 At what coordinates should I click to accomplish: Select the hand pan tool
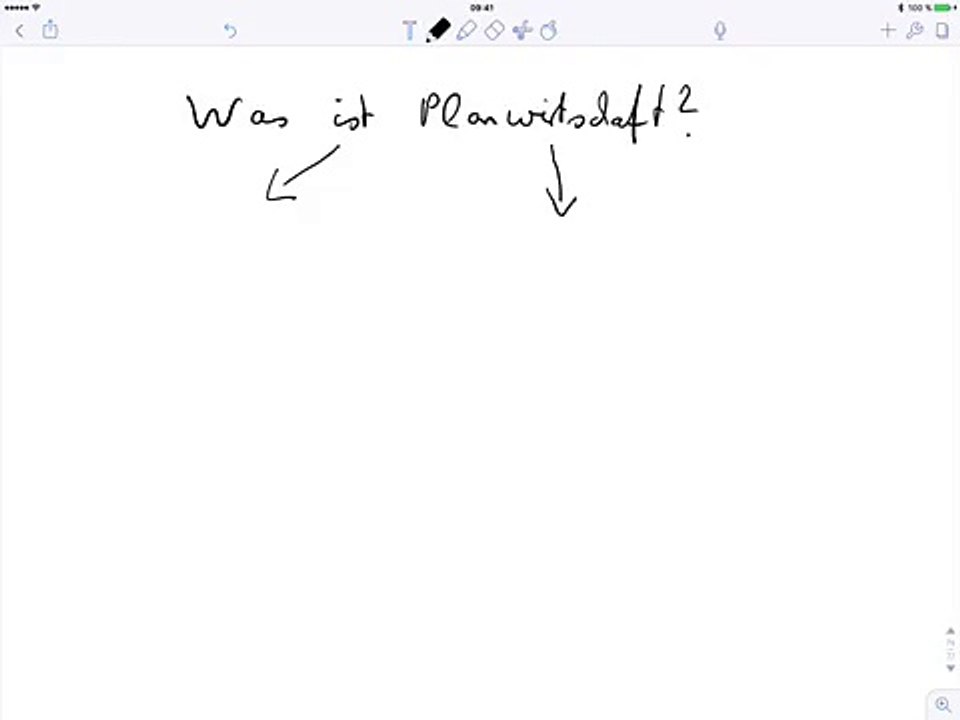point(548,31)
